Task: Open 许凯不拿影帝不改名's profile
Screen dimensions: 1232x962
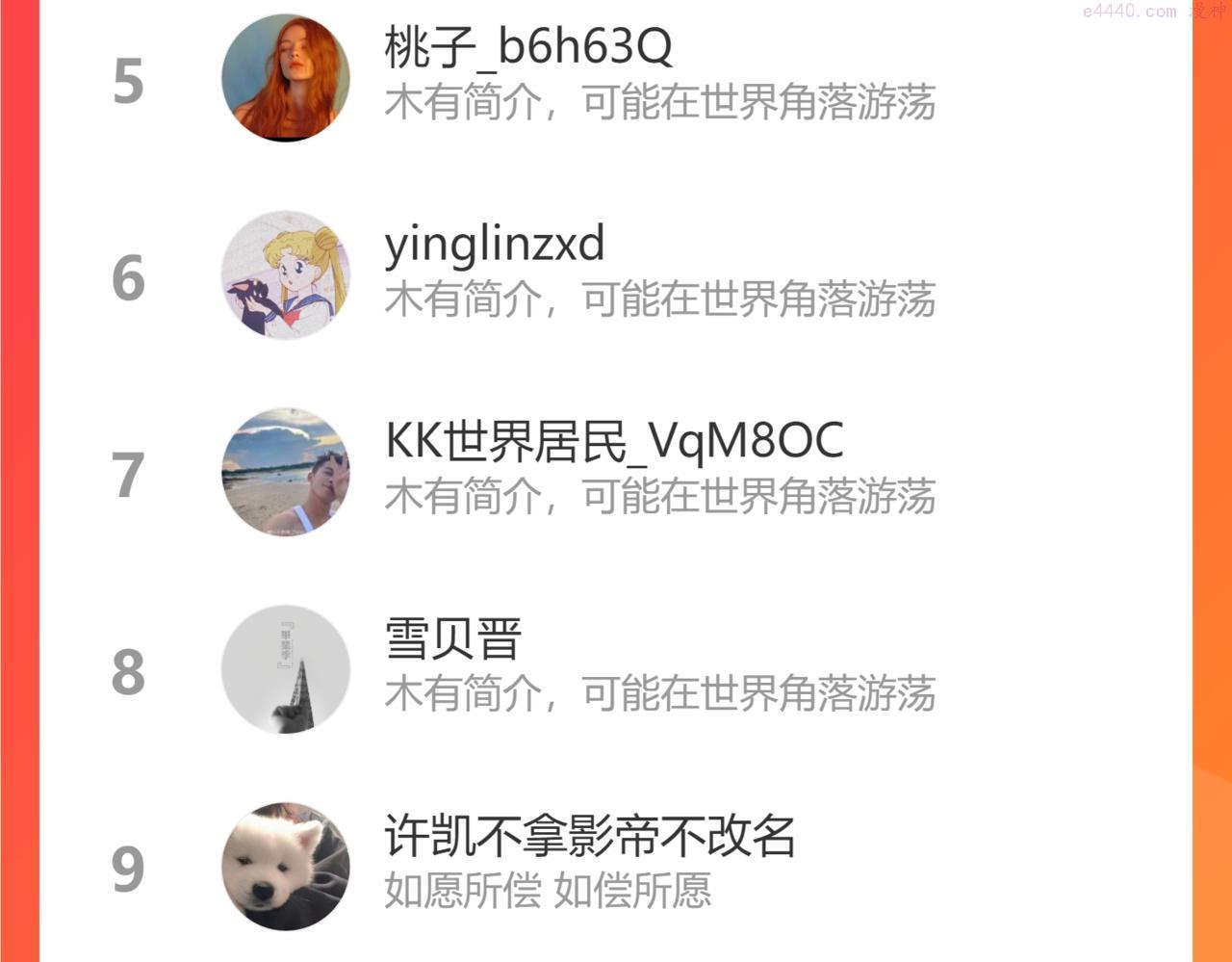Action: (615, 866)
